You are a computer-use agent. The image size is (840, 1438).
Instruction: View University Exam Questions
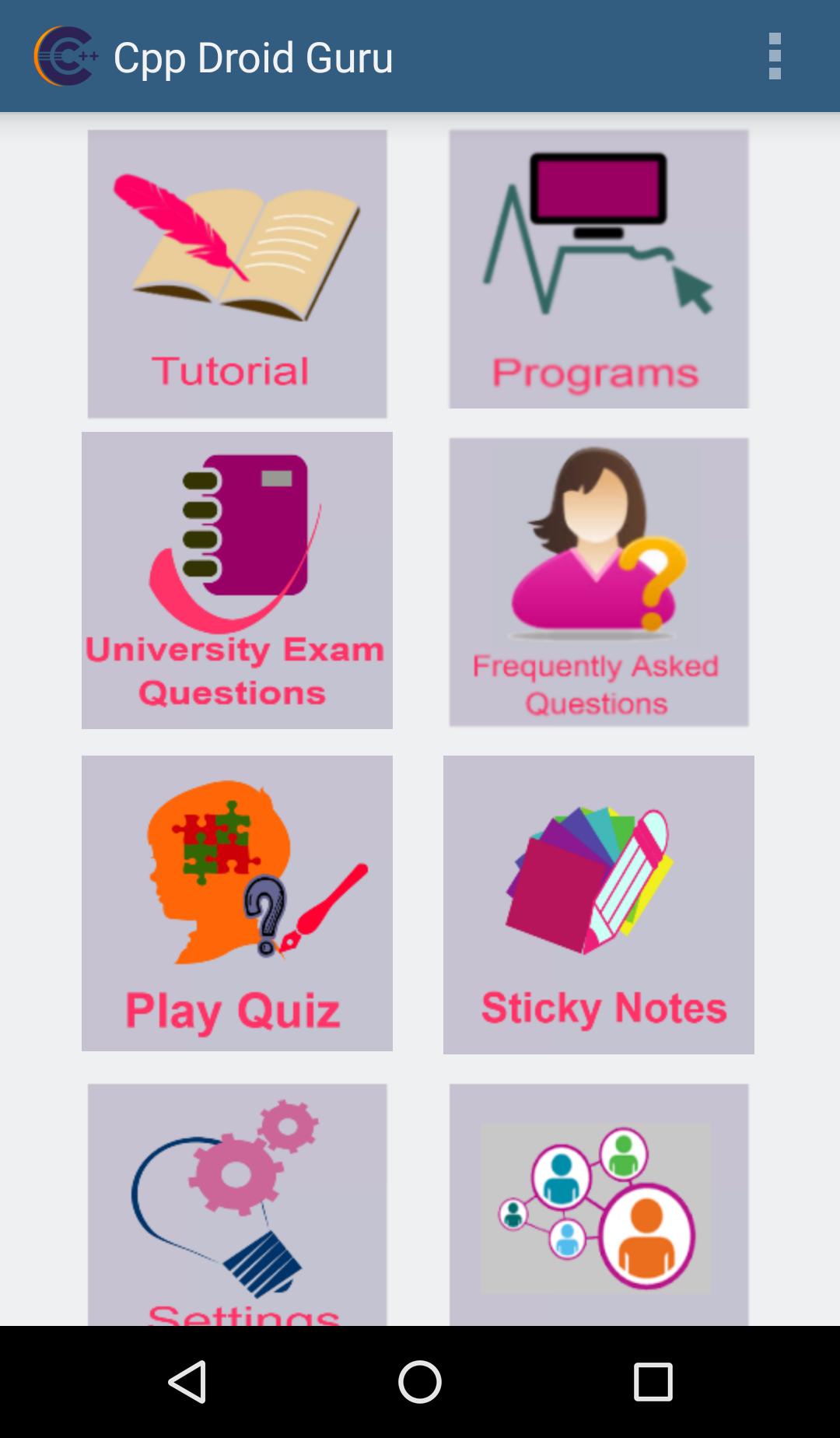pos(237,580)
